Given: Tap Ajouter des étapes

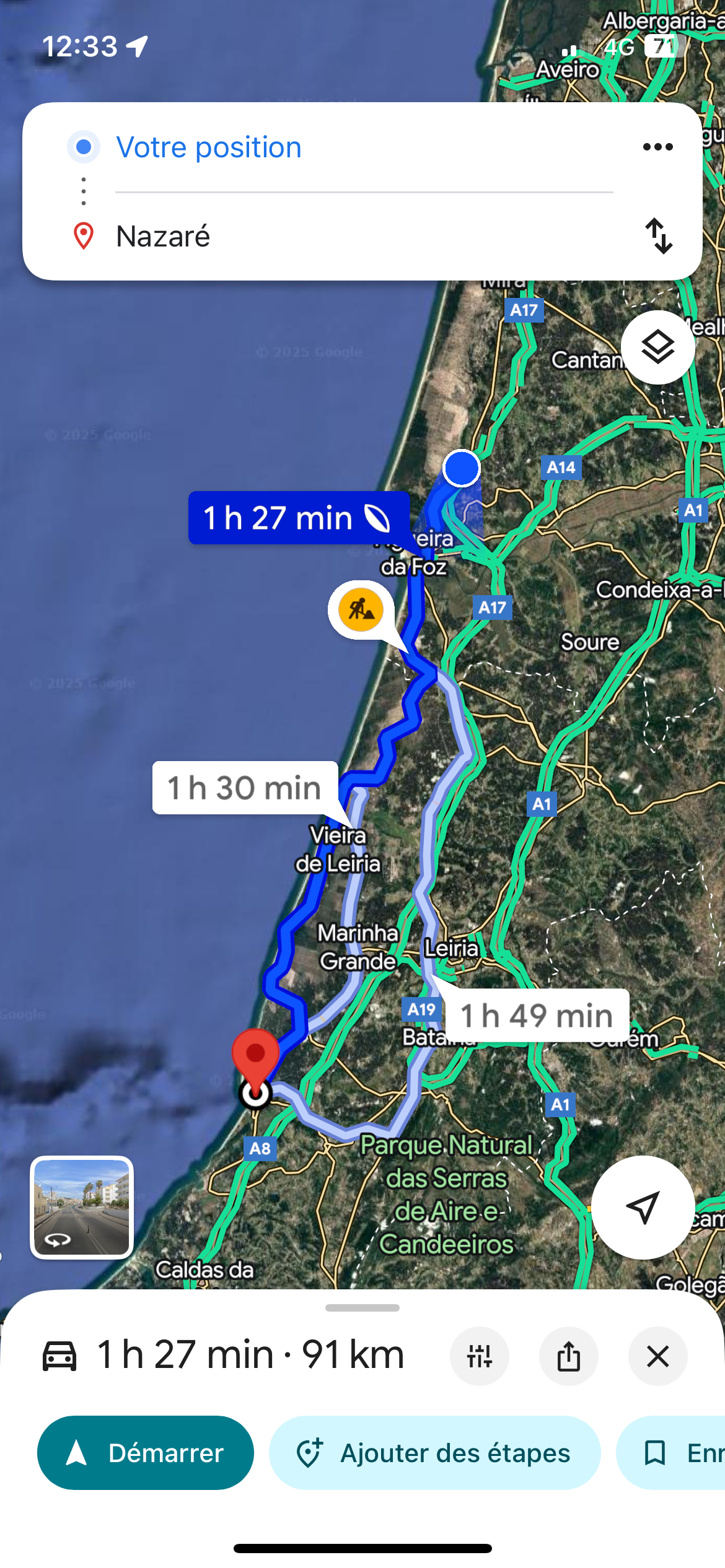Looking at the screenshot, I should [x=434, y=1452].
